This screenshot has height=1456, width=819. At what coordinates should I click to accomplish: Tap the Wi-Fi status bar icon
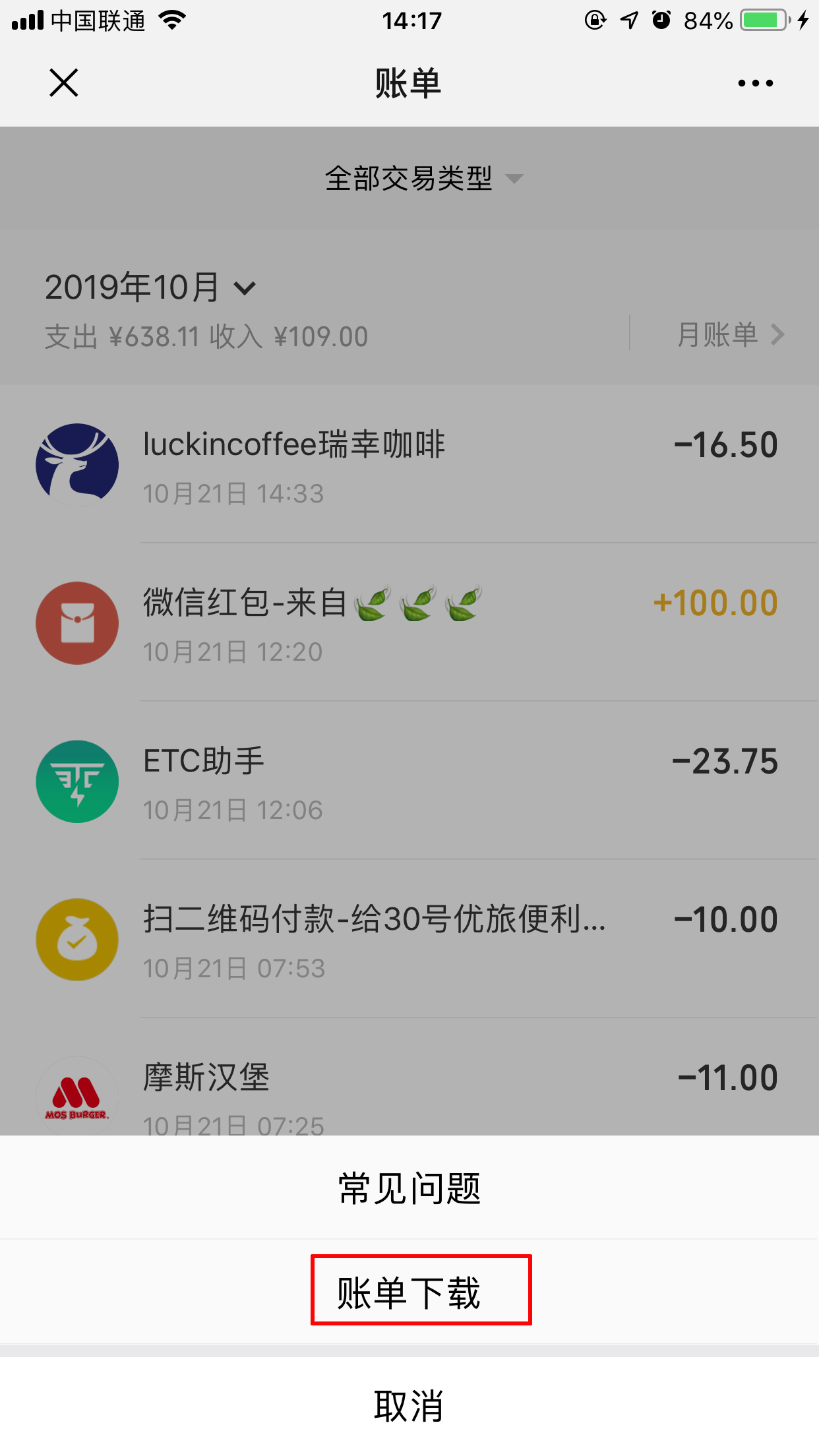click(x=173, y=20)
